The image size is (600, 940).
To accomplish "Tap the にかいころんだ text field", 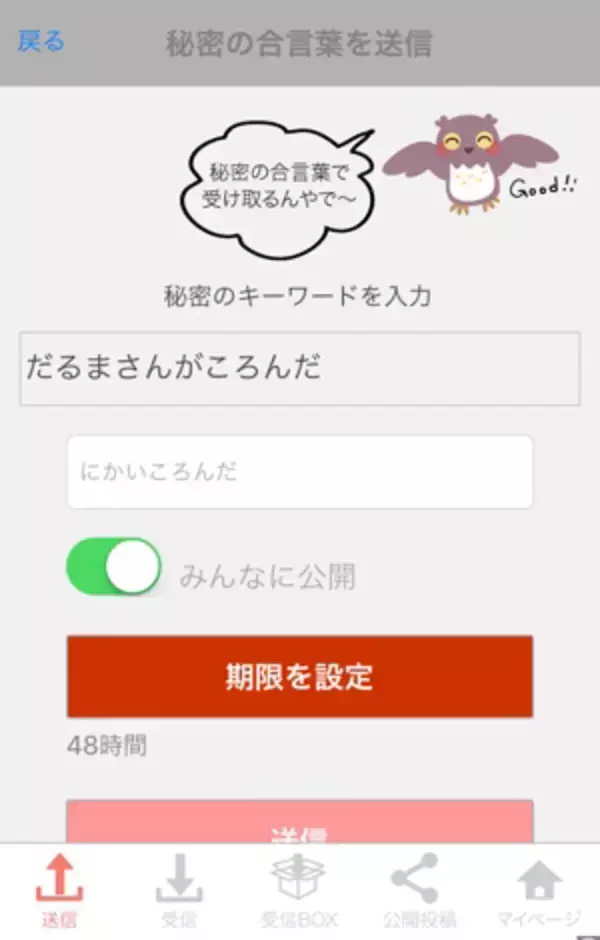I will pyautogui.click(x=300, y=472).
